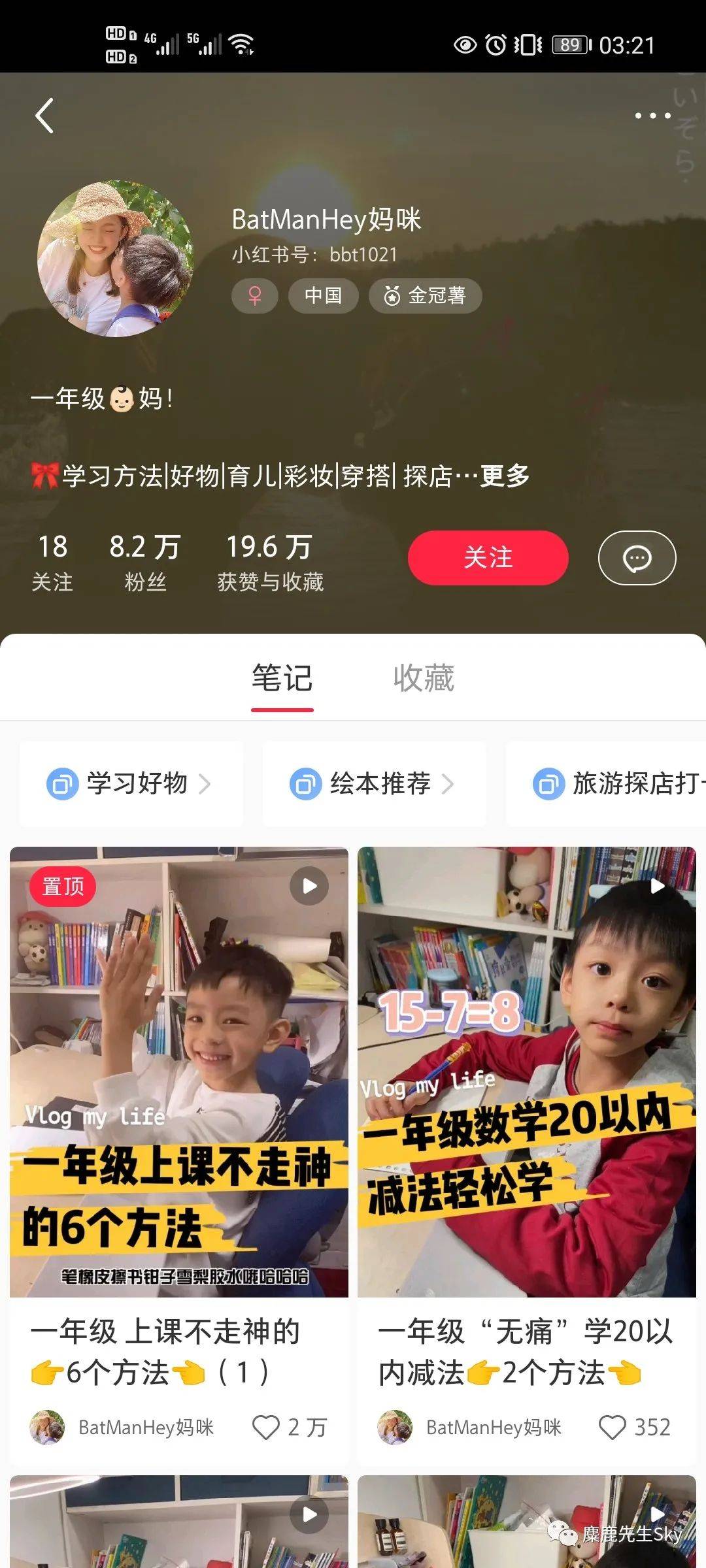Tap the 金冠薯 badge chip
Screen dimensions: 706x1568
coord(425,296)
